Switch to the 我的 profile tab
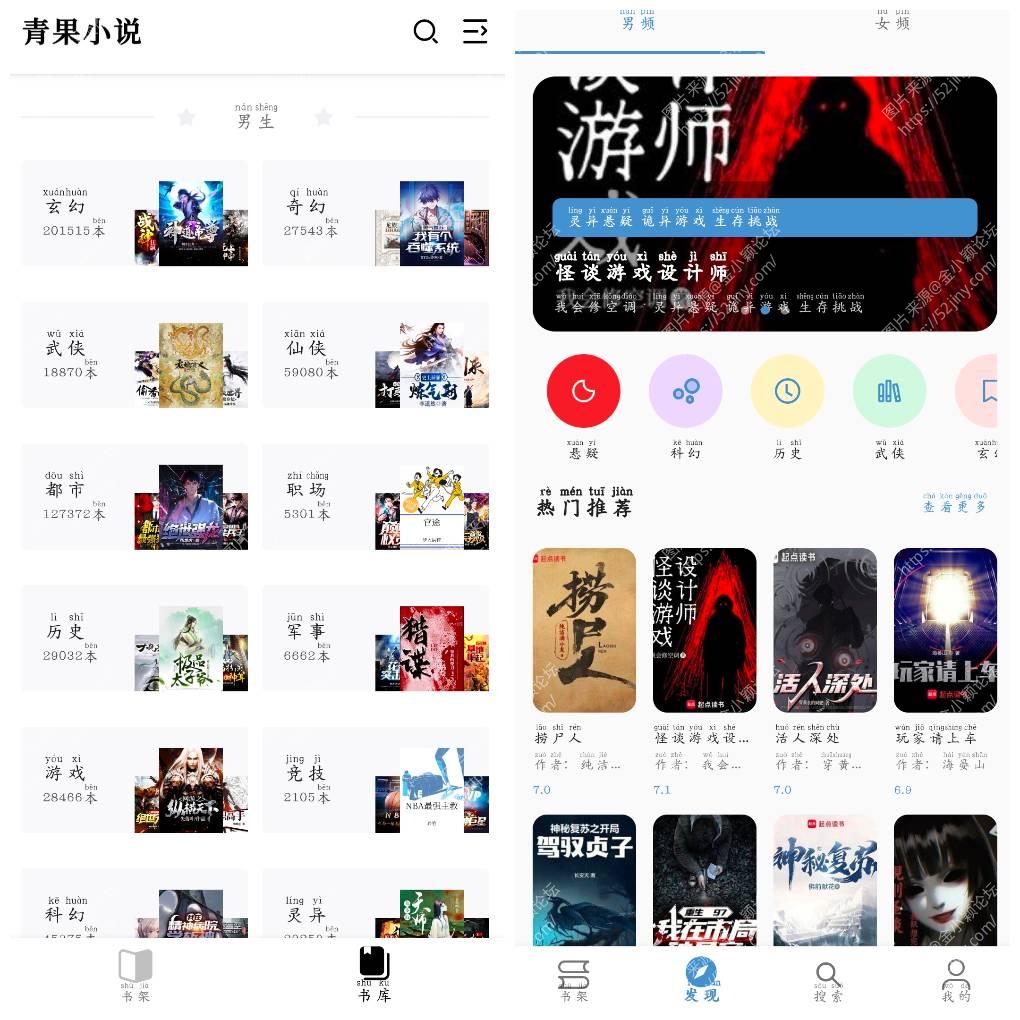This screenshot has height=1020, width=1020. [x=956, y=978]
